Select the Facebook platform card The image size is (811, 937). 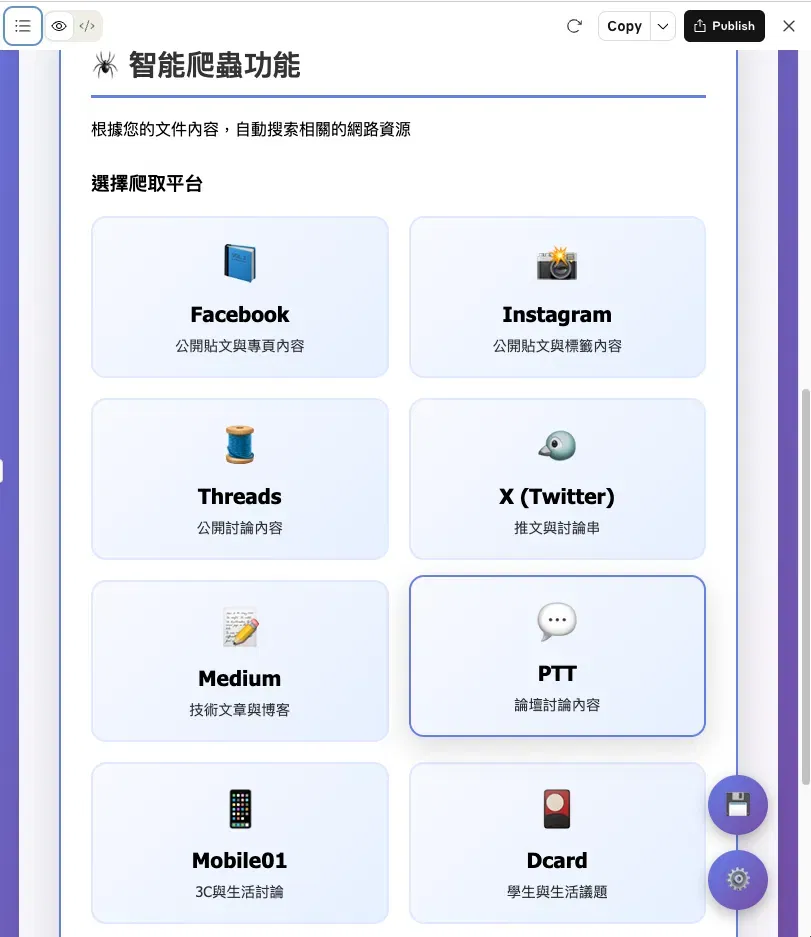pos(240,297)
